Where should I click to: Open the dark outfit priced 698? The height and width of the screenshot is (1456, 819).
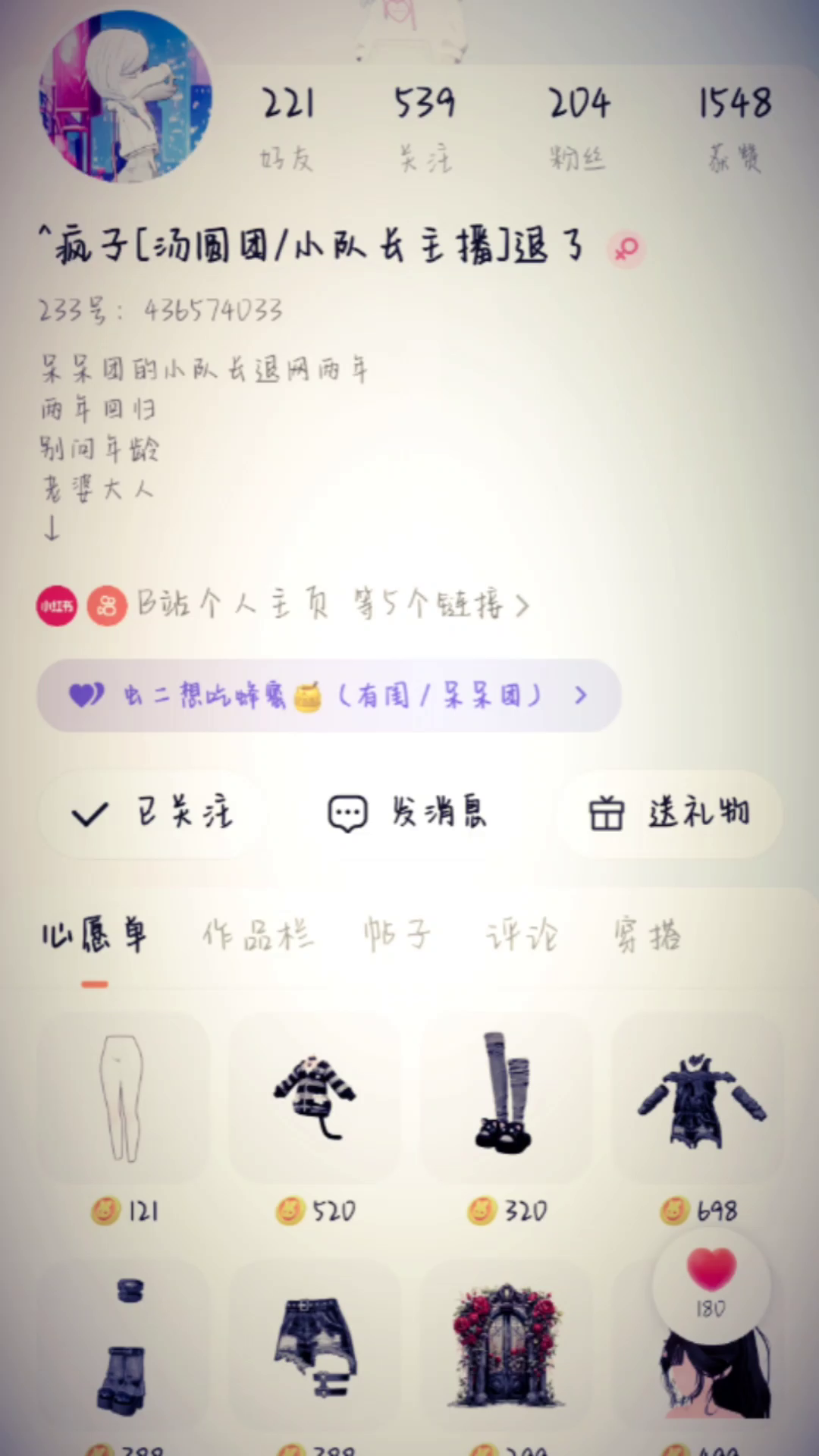coord(698,1098)
